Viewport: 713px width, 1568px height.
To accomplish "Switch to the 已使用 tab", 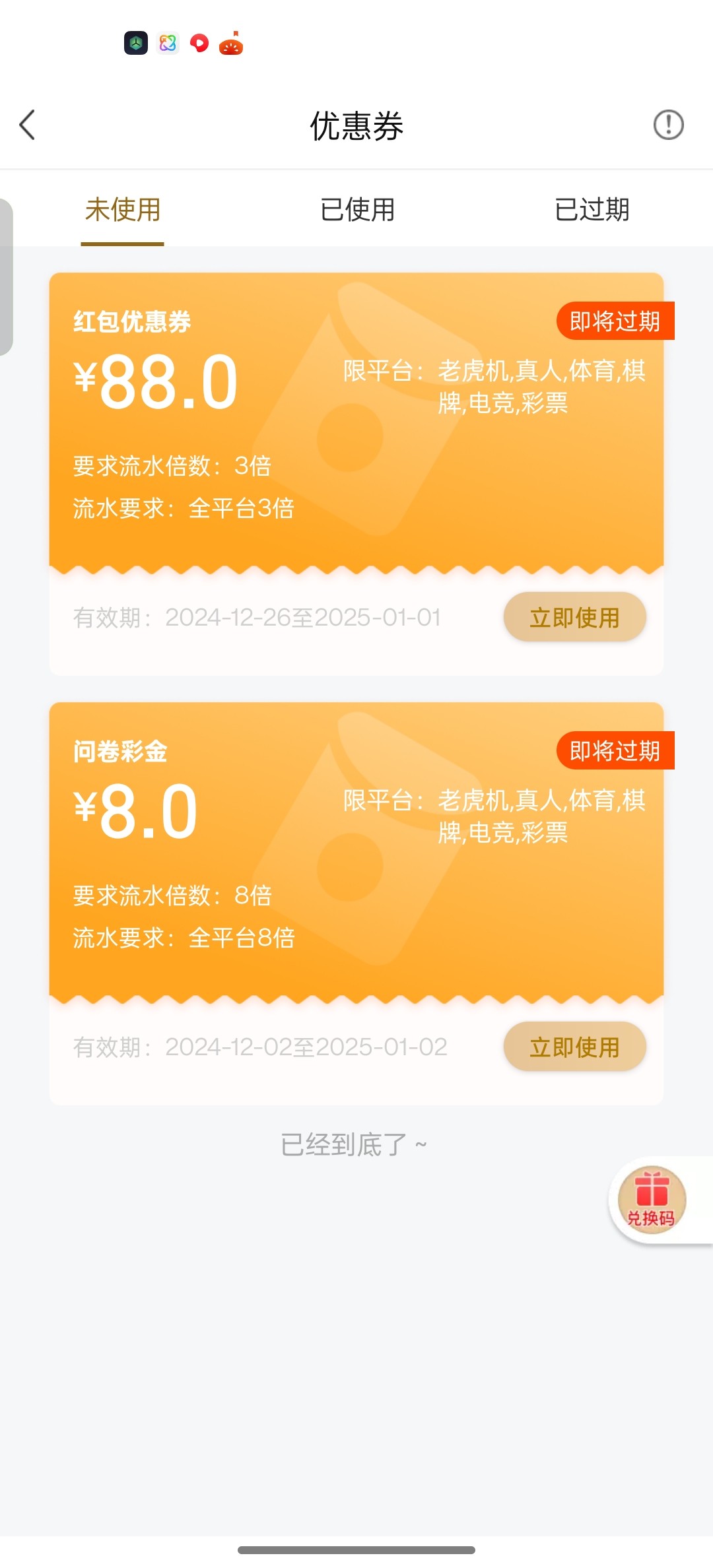I will (x=357, y=210).
